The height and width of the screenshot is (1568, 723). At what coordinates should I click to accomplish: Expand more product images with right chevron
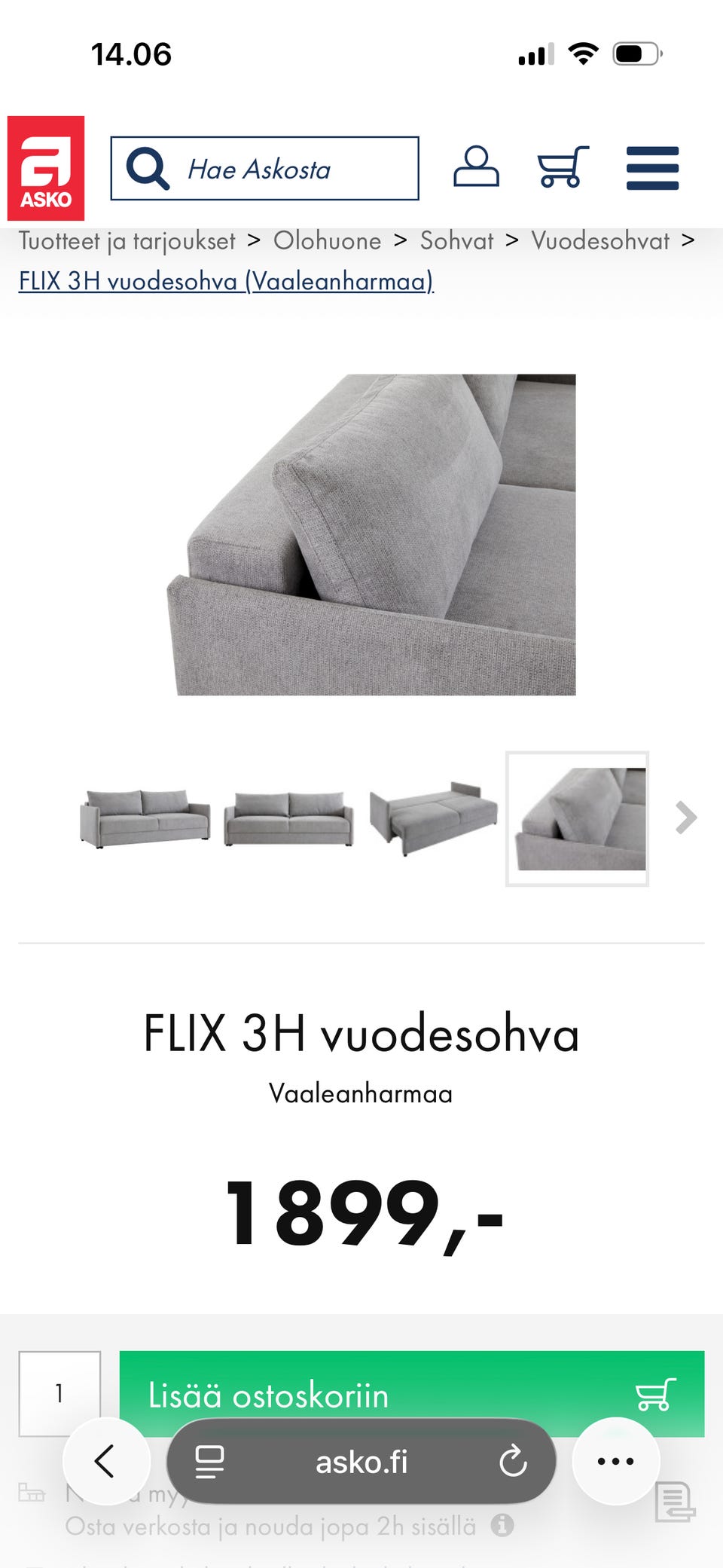[x=685, y=818]
